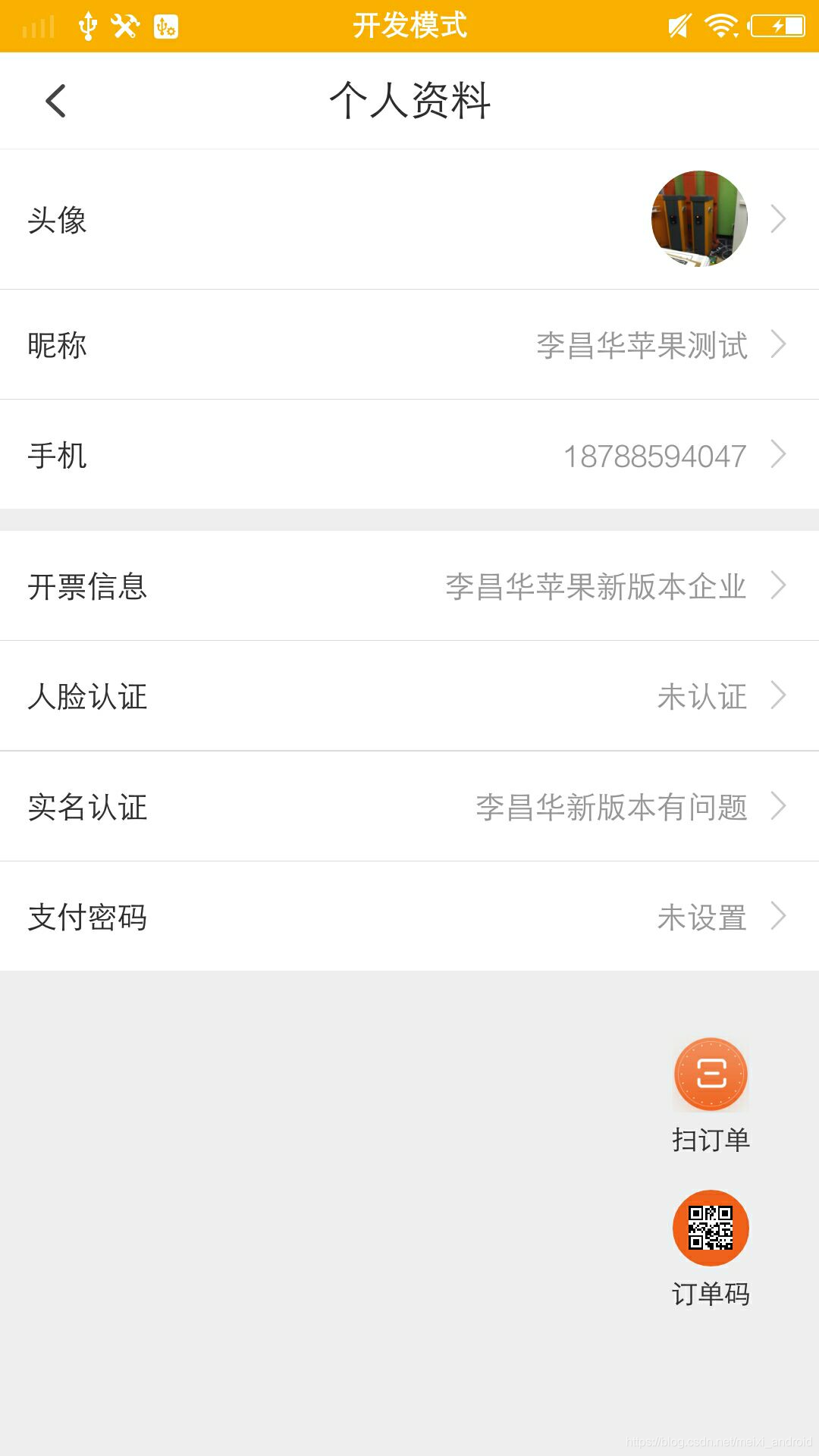Open the 订单码 order code button
Screen dimensions: 819x1456
(x=711, y=1228)
